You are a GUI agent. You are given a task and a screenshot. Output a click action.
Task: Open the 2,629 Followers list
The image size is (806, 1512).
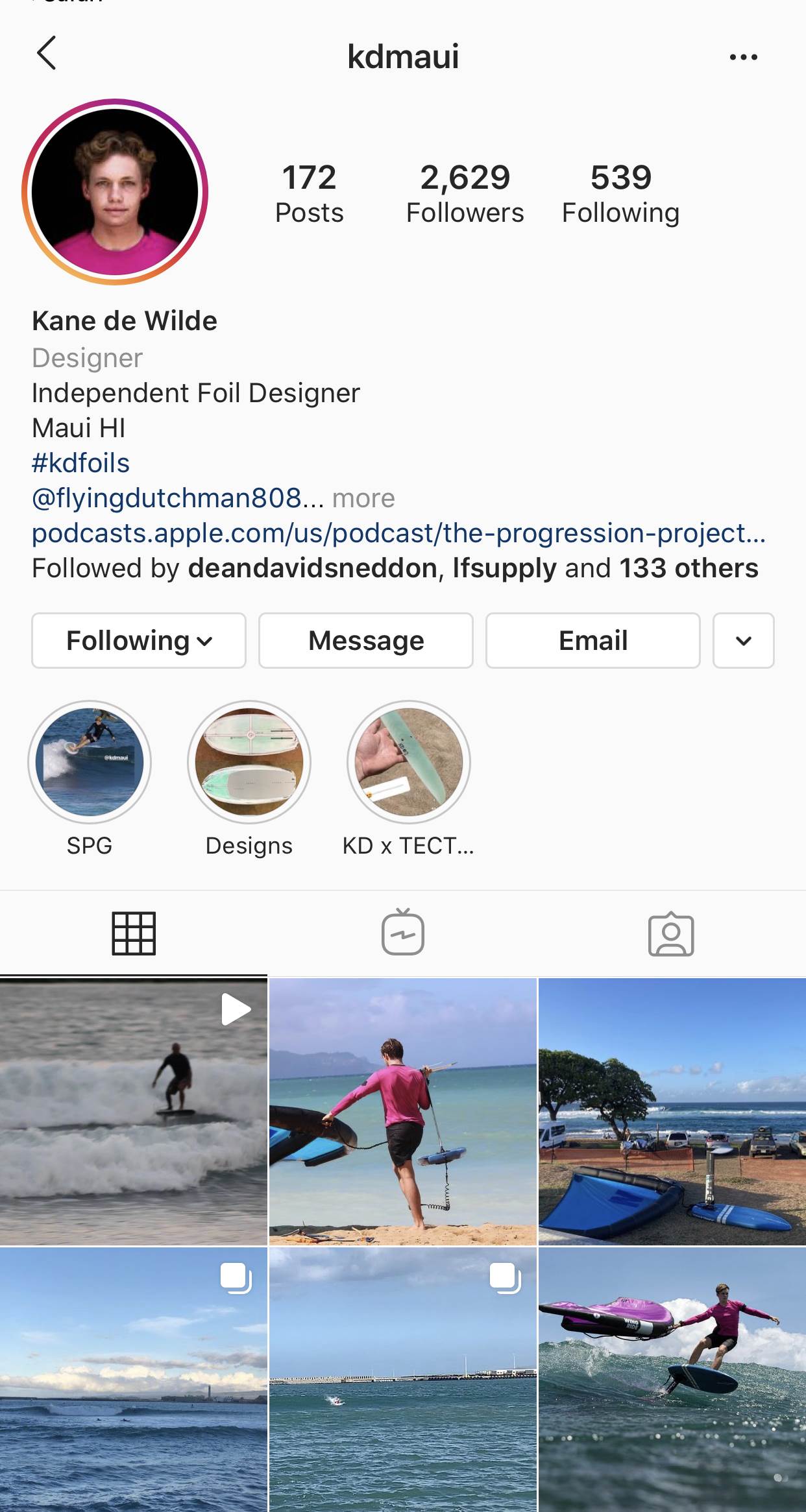click(x=465, y=193)
